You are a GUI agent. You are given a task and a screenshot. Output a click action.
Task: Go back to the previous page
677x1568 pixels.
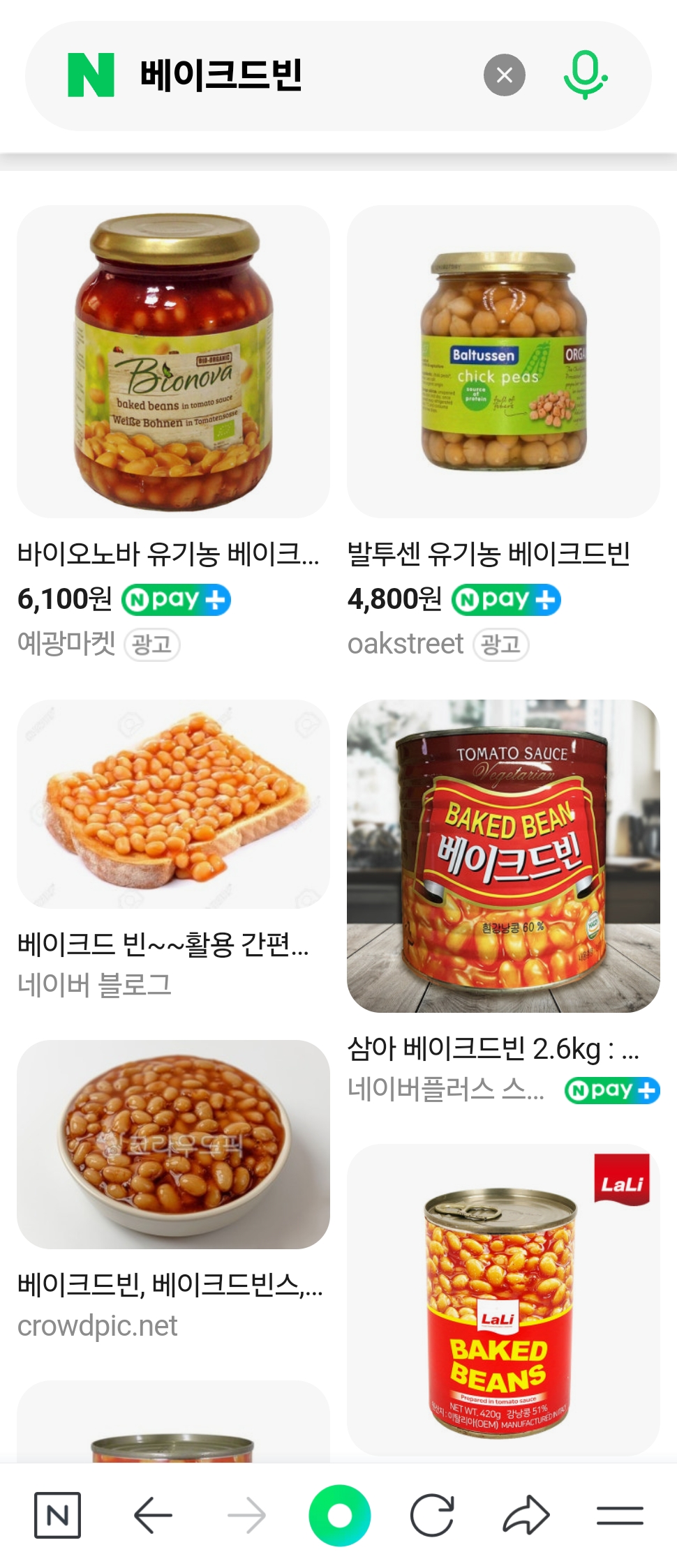click(x=153, y=1516)
